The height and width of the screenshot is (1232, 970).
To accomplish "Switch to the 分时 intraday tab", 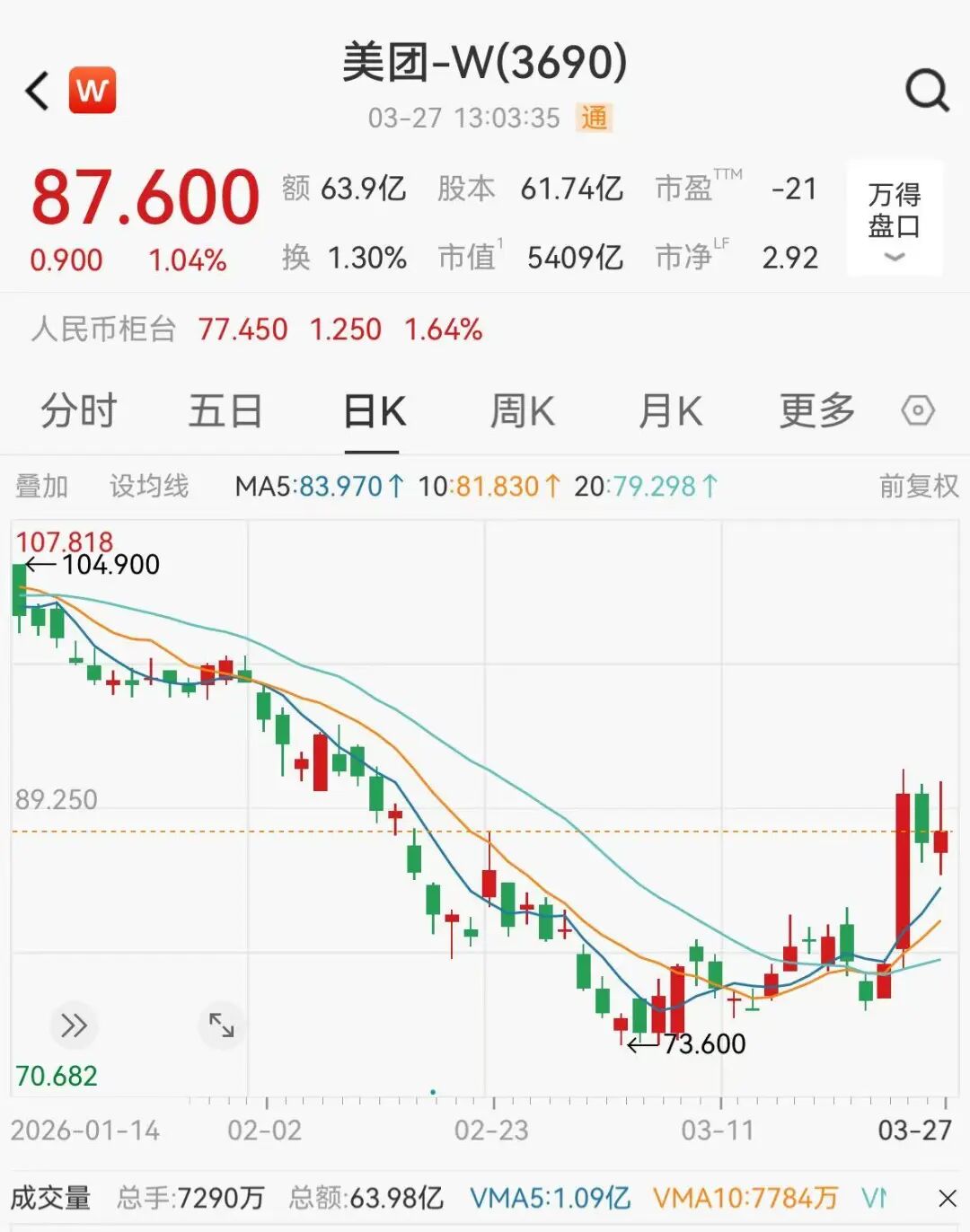I will click(x=78, y=411).
